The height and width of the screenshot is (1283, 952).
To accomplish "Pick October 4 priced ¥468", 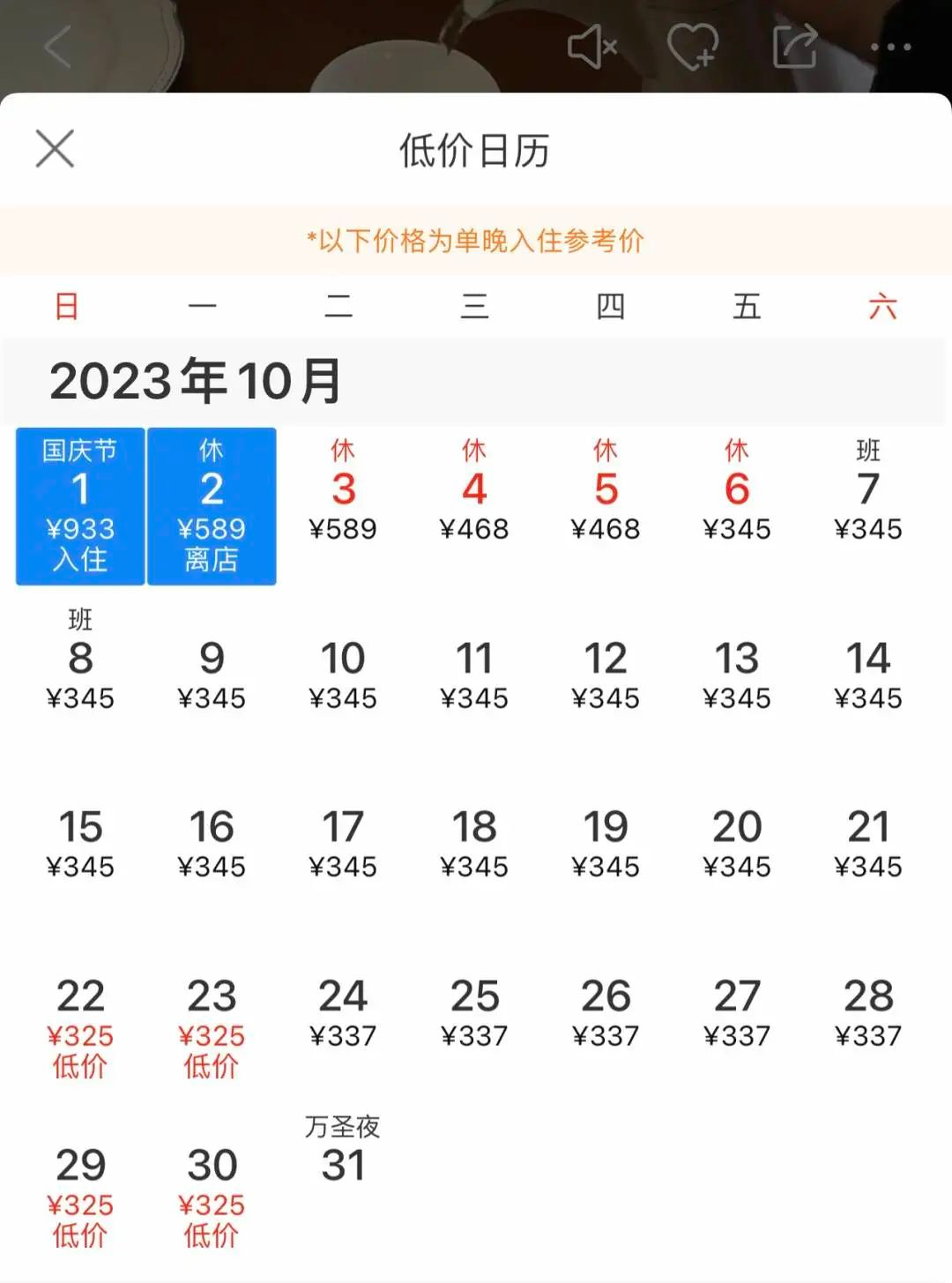I will [x=474, y=499].
